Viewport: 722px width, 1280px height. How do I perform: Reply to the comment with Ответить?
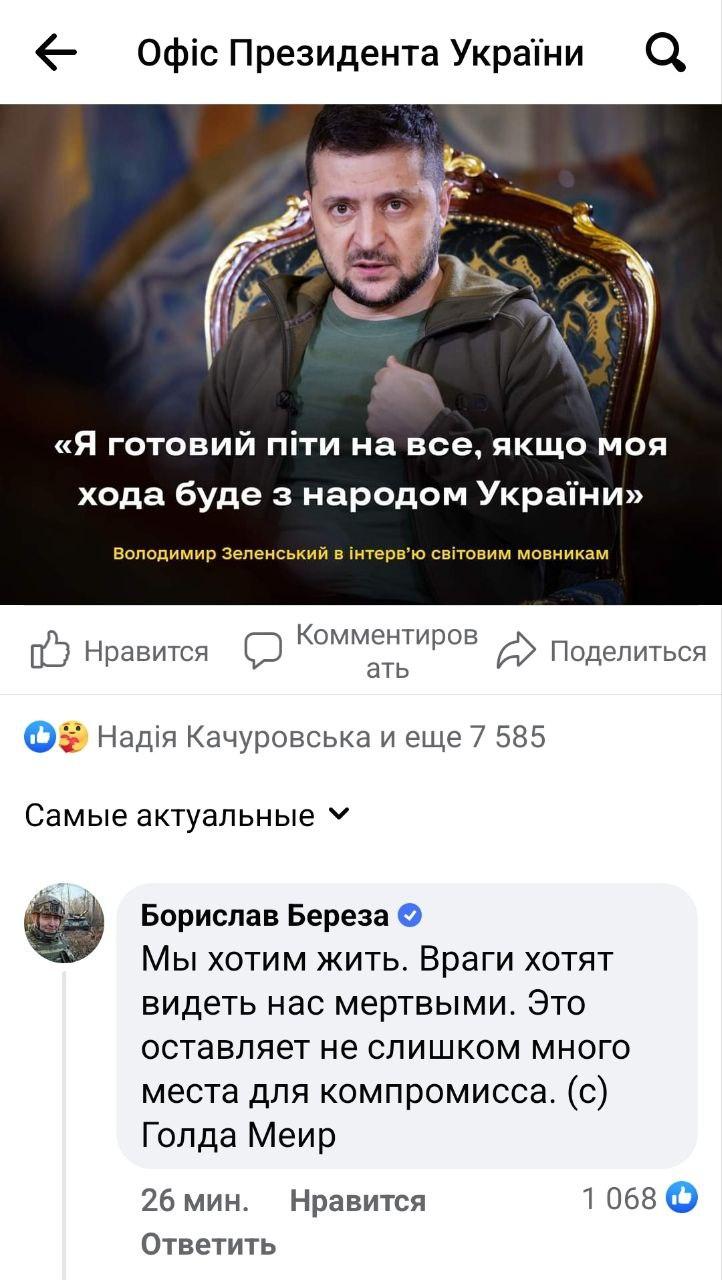[x=208, y=1244]
